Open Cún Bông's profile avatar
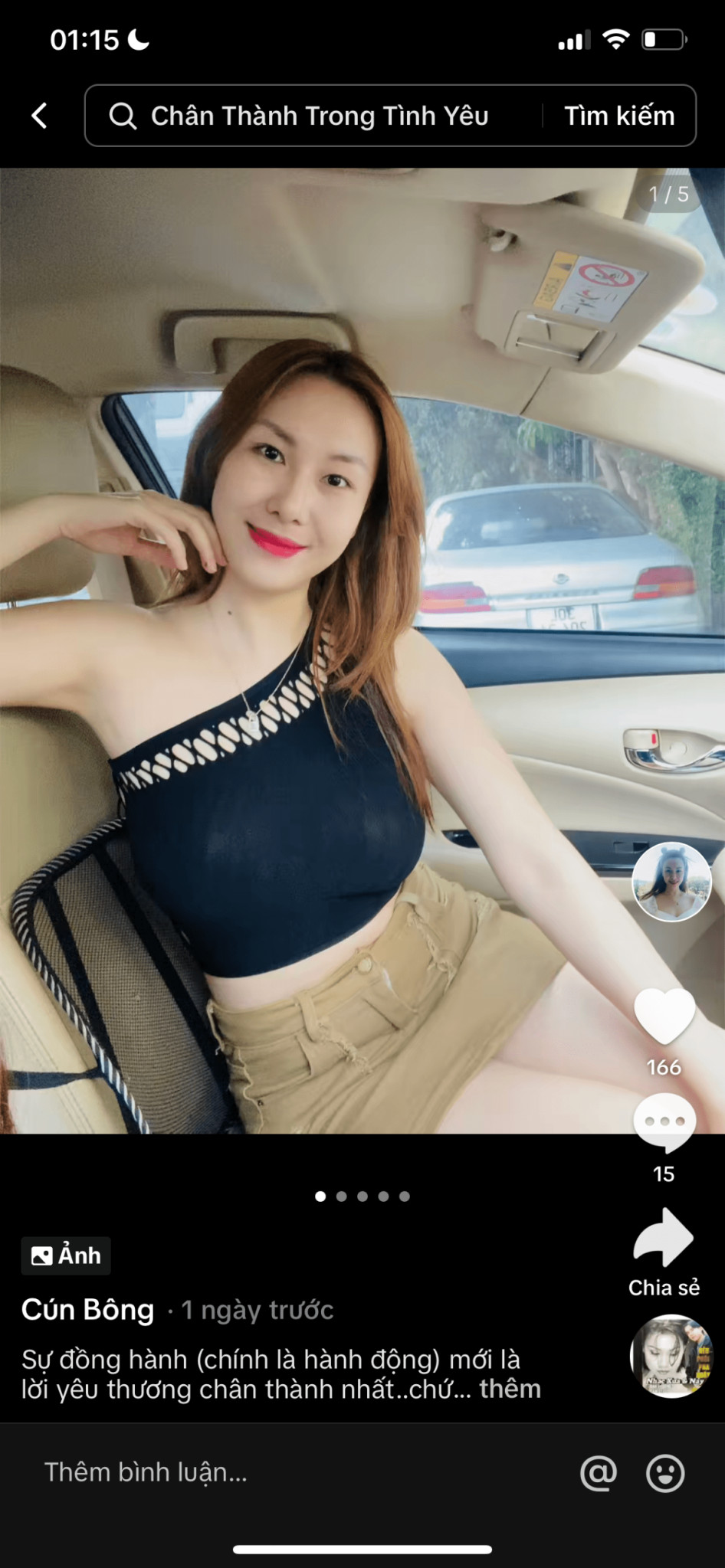 [x=671, y=881]
